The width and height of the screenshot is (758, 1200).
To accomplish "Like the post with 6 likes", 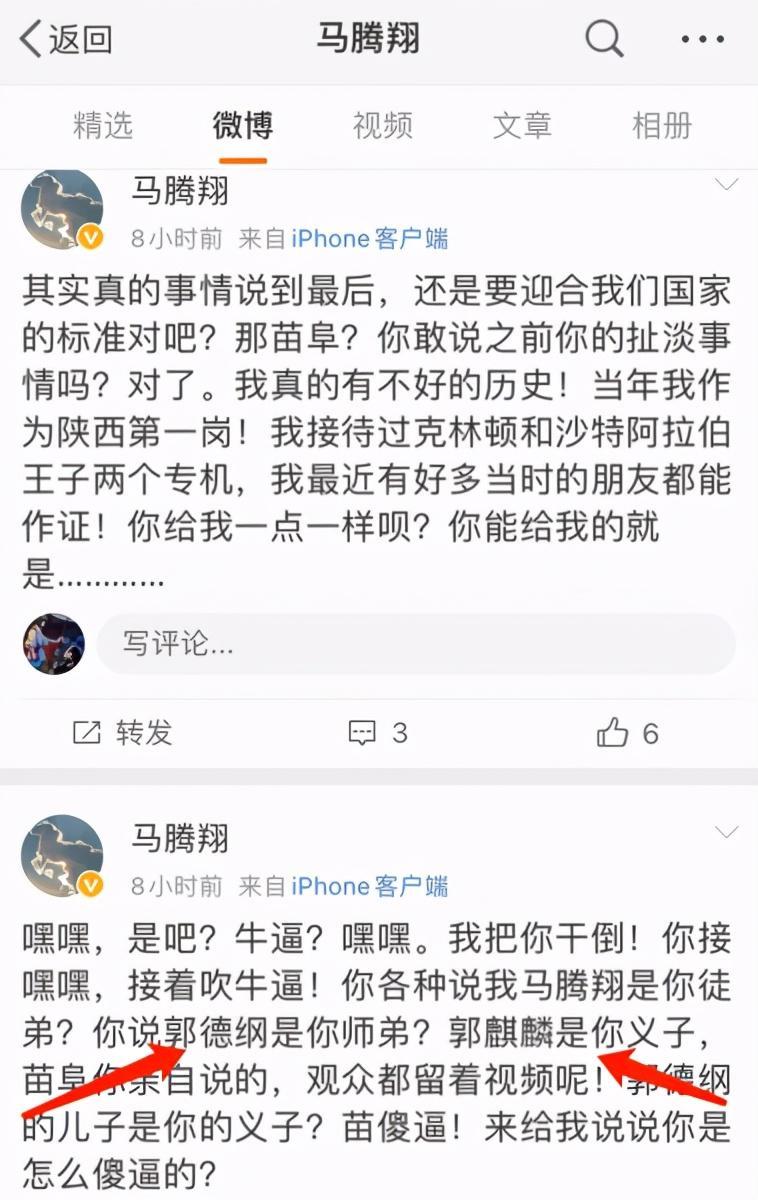I will pos(628,733).
